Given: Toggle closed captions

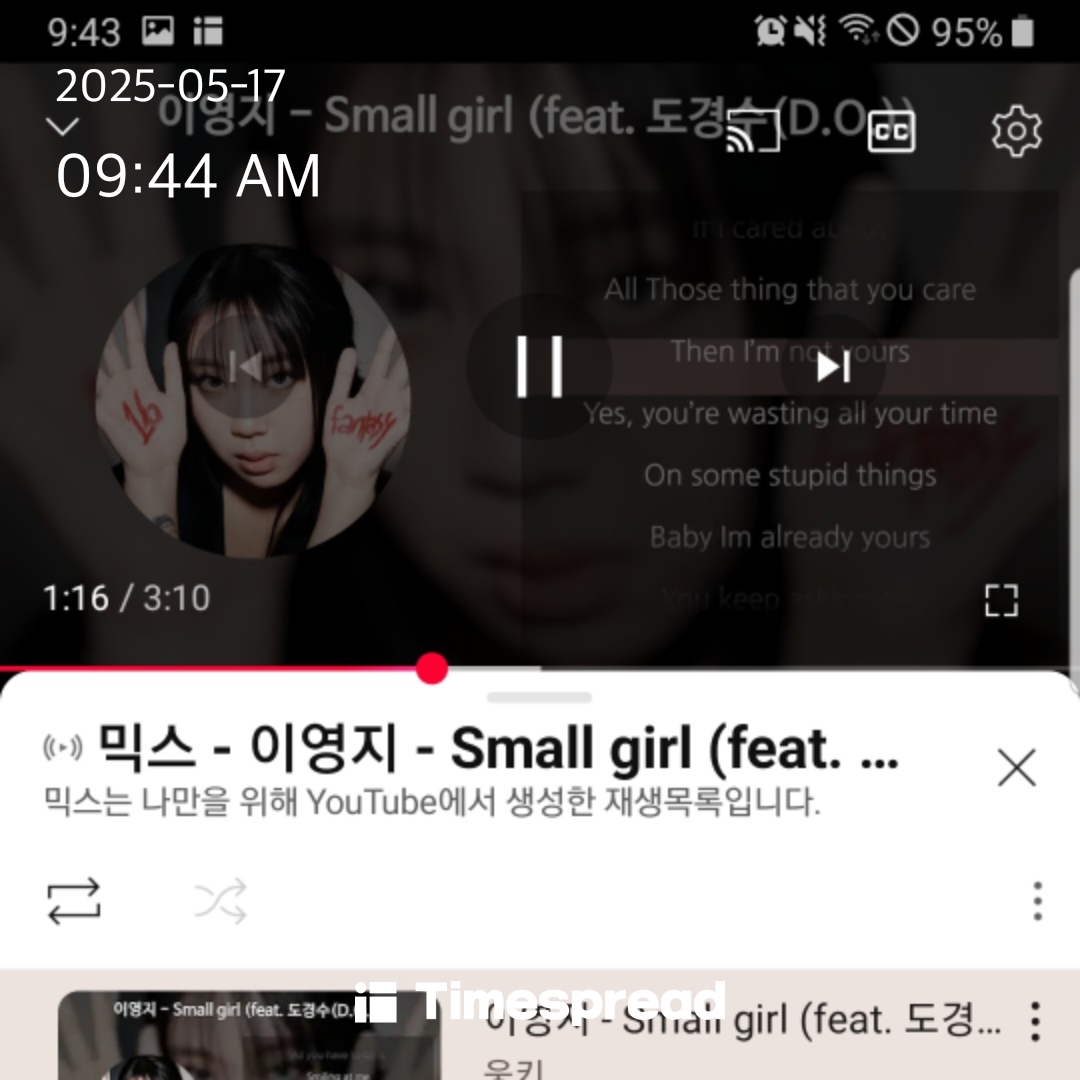Looking at the screenshot, I should click(890, 131).
